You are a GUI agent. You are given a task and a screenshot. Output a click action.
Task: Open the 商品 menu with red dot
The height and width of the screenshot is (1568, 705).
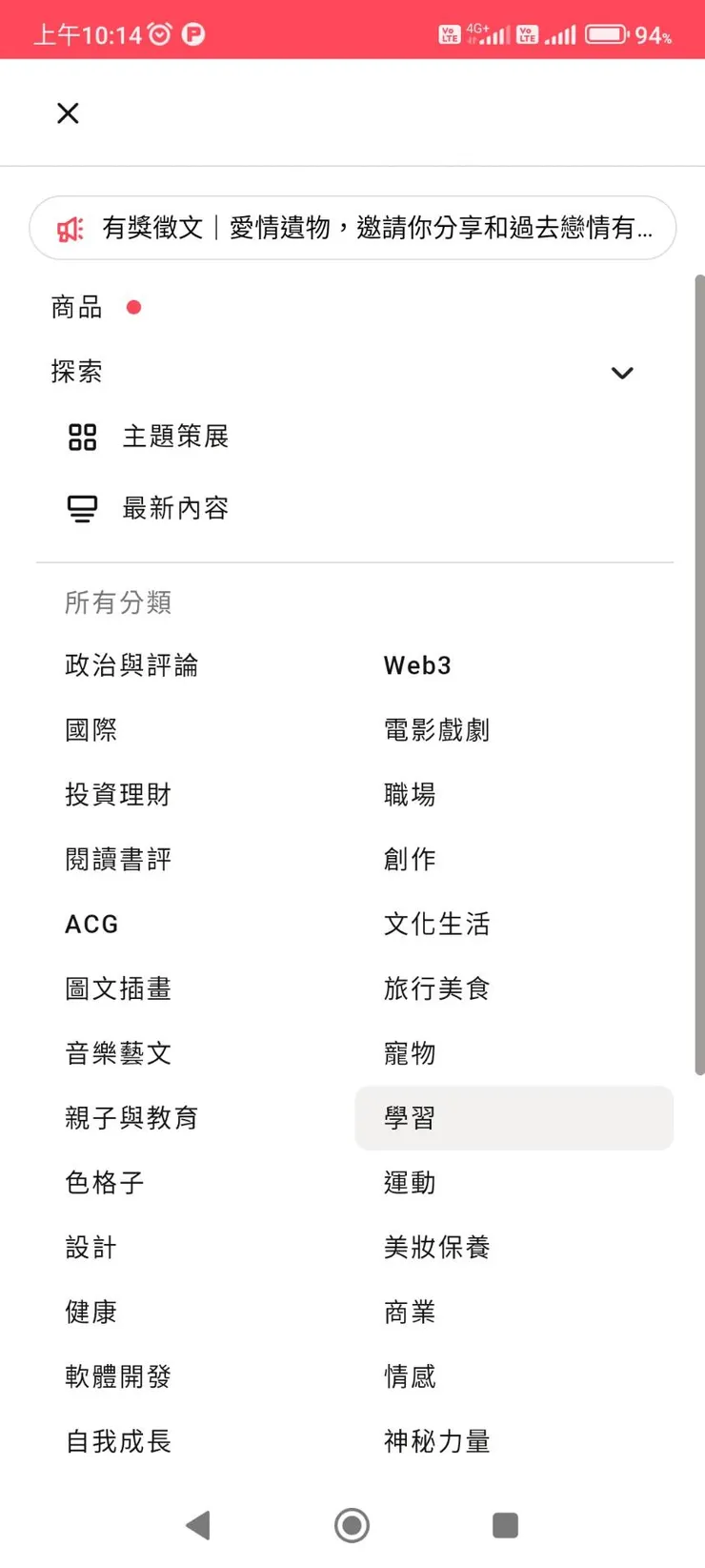[x=76, y=307]
